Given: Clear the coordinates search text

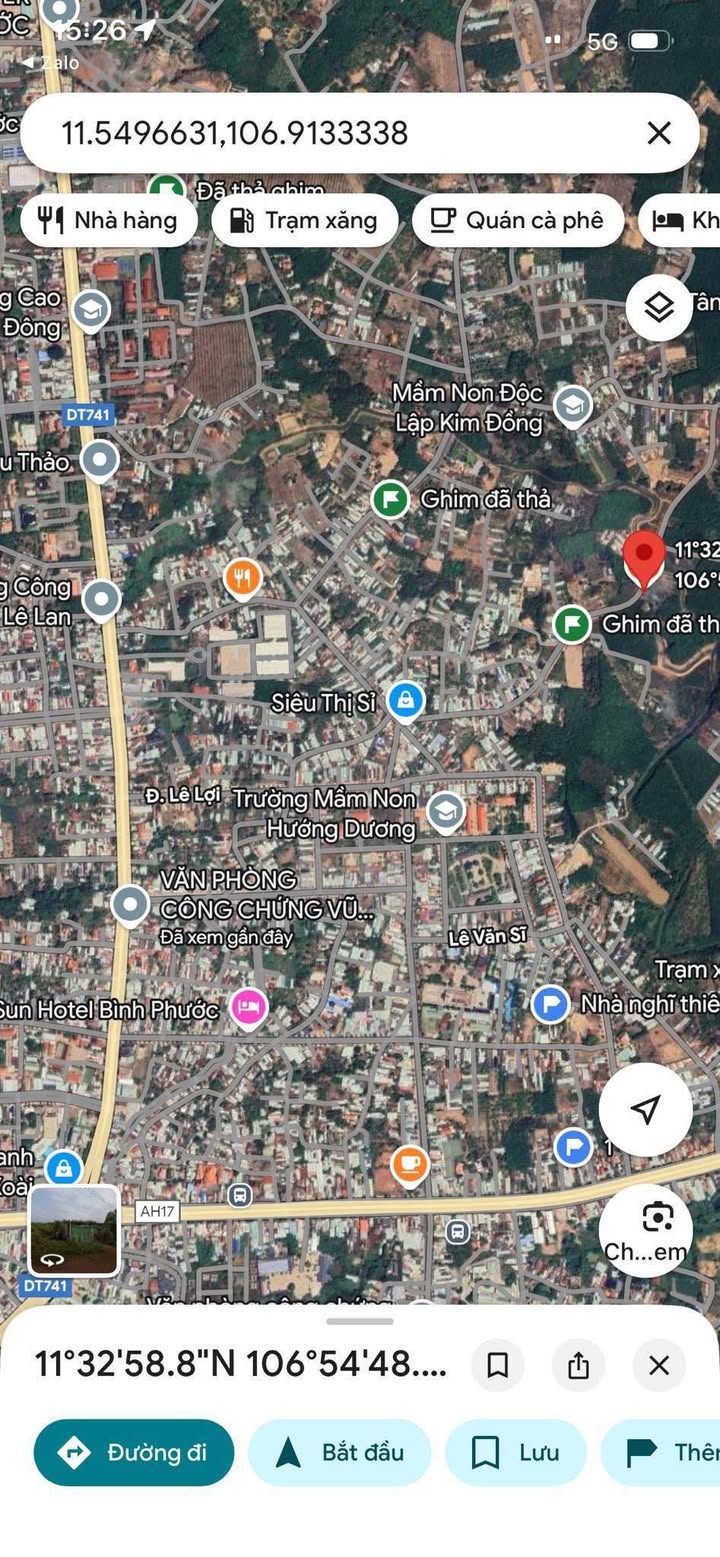Looking at the screenshot, I should 659,133.
